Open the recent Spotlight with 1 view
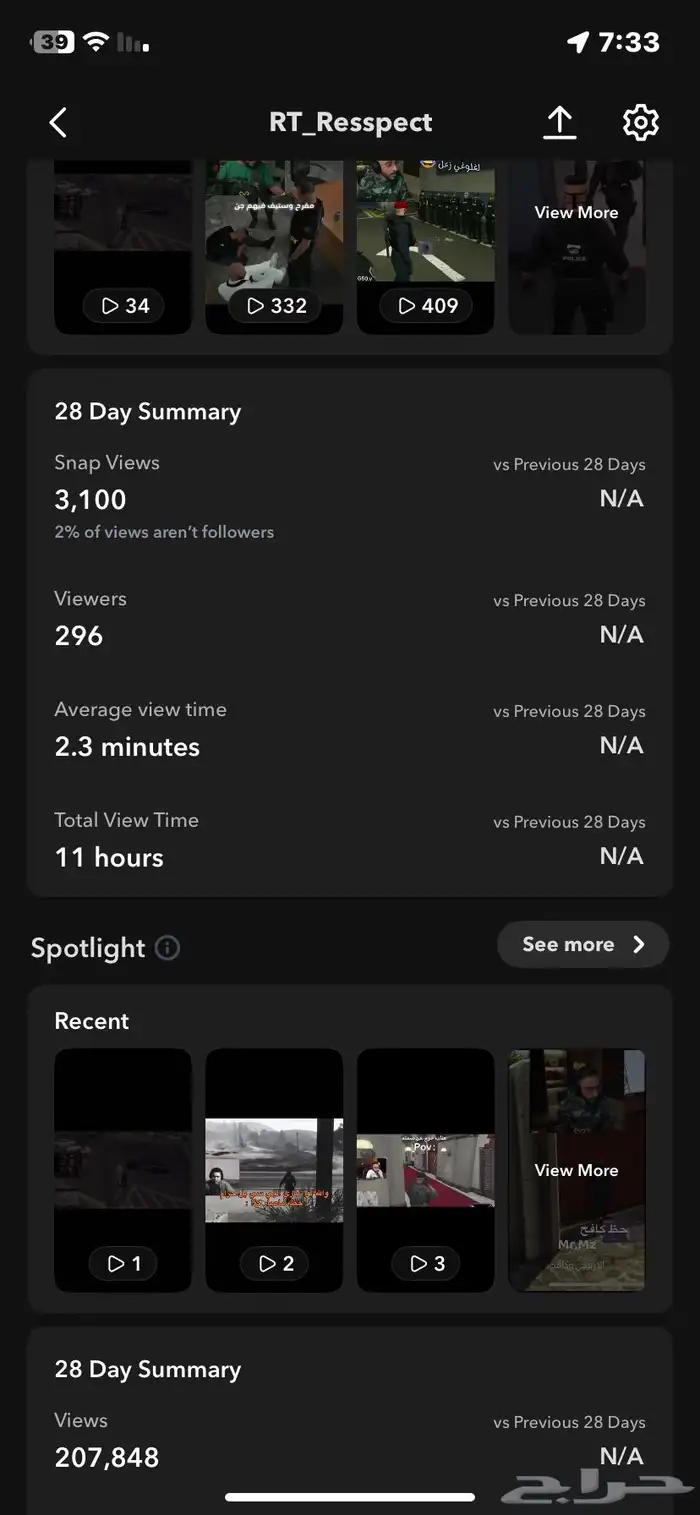 [x=123, y=1170]
